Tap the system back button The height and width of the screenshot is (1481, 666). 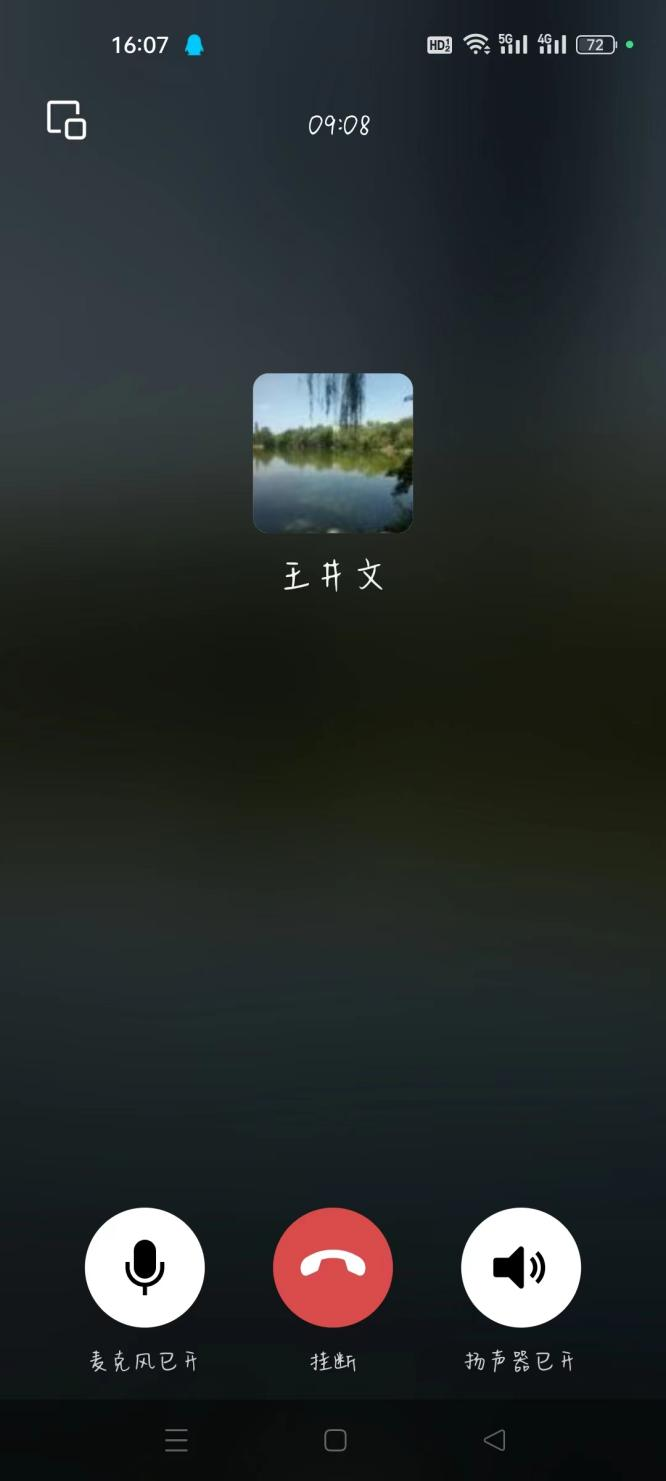(x=494, y=1440)
